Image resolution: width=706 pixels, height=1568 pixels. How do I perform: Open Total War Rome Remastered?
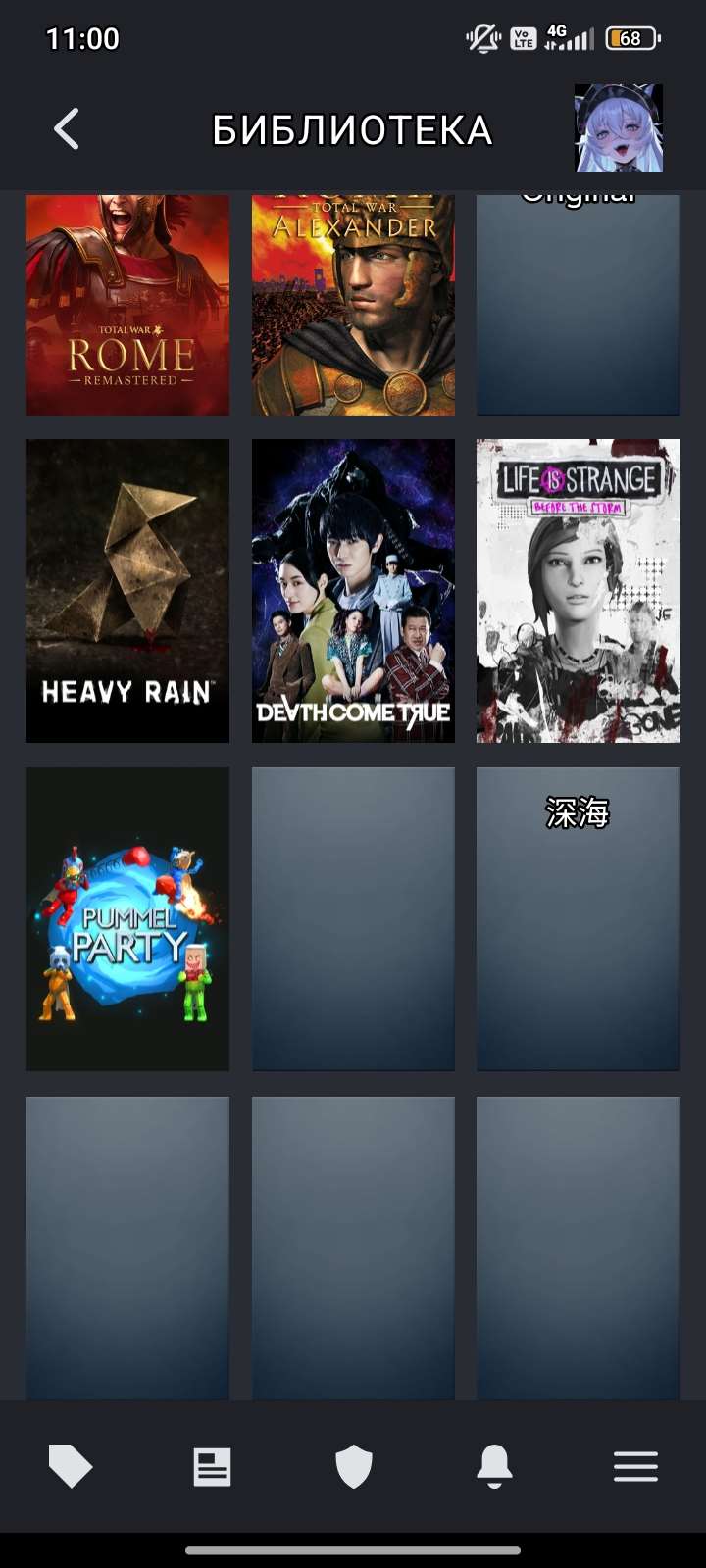[x=127, y=304]
